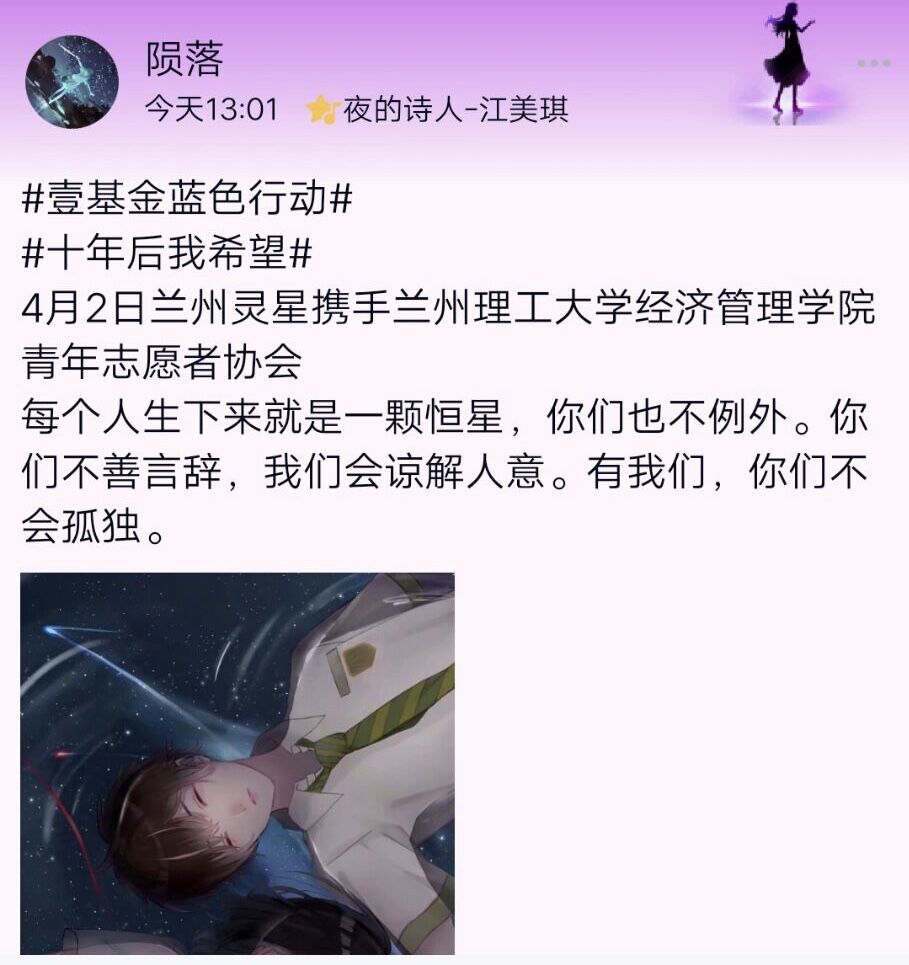View the attached anime picture
909x965 pixels.
(x=237, y=763)
